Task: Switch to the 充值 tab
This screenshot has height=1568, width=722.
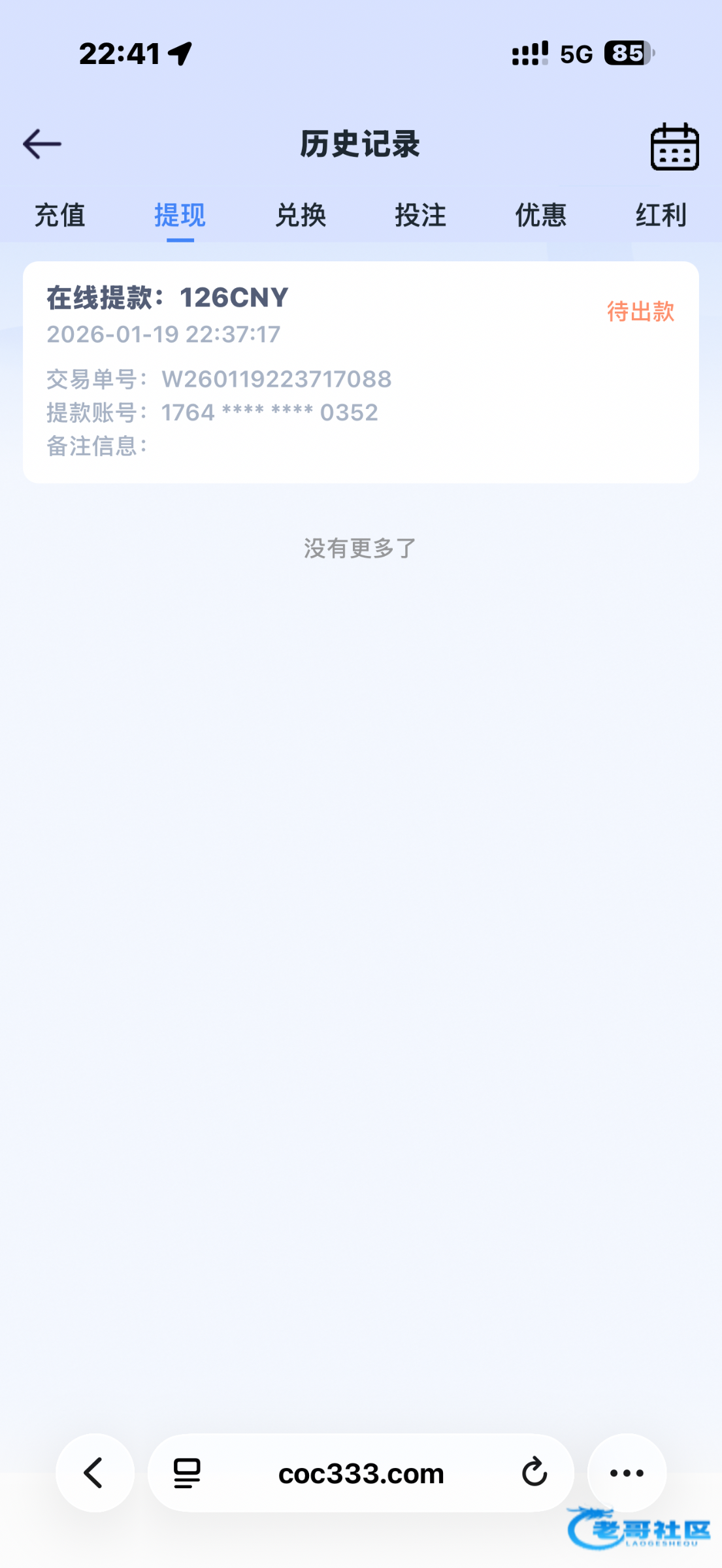Action: coord(60,215)
